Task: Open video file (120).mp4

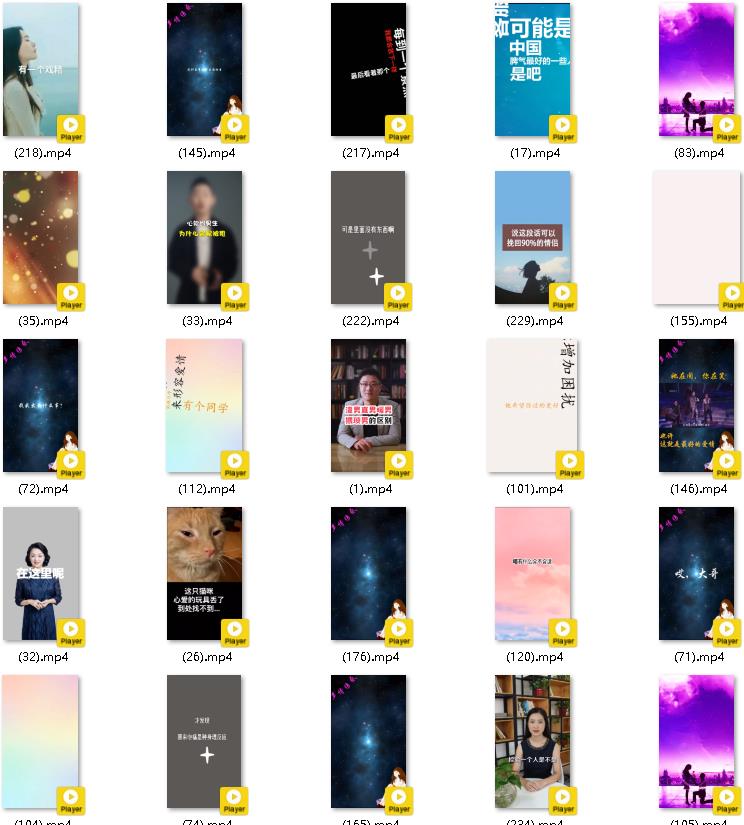Action: (x=533, y=574)
